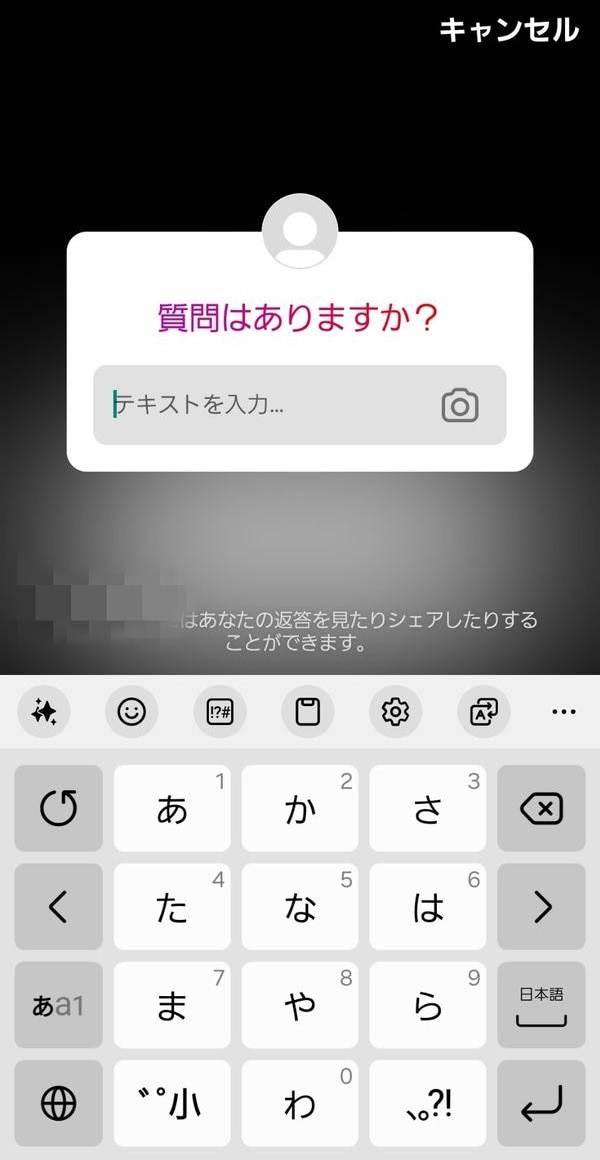Tap the enter key
The height and width of the screenshot is (1160, 600).
coord(542,1103)
